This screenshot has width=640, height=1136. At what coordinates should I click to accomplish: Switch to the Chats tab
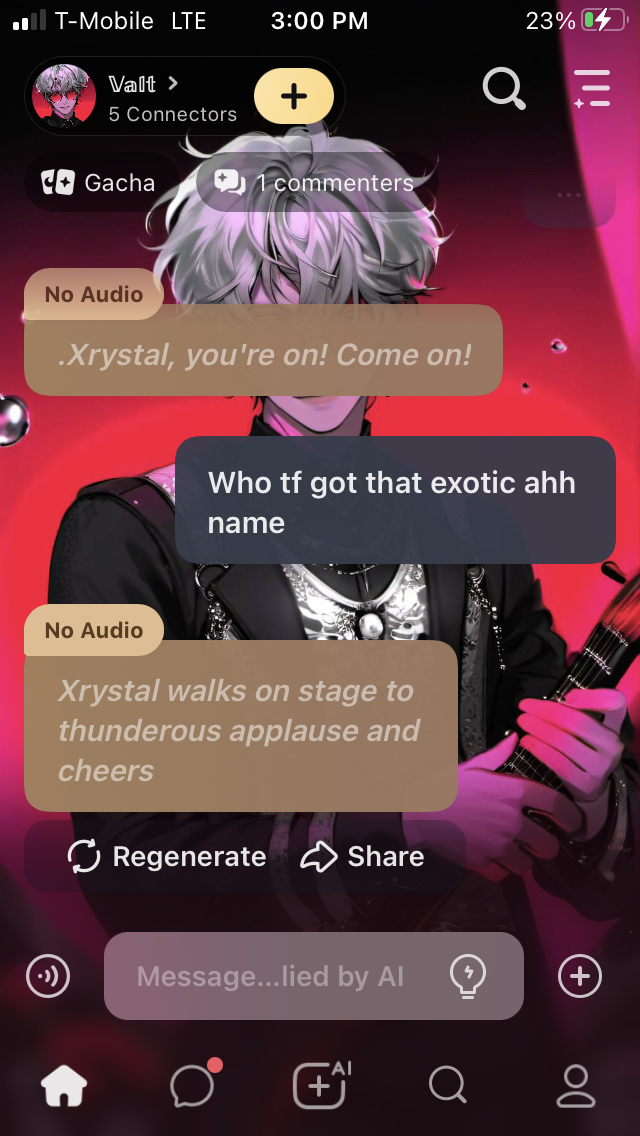(x=192, y=1085)
